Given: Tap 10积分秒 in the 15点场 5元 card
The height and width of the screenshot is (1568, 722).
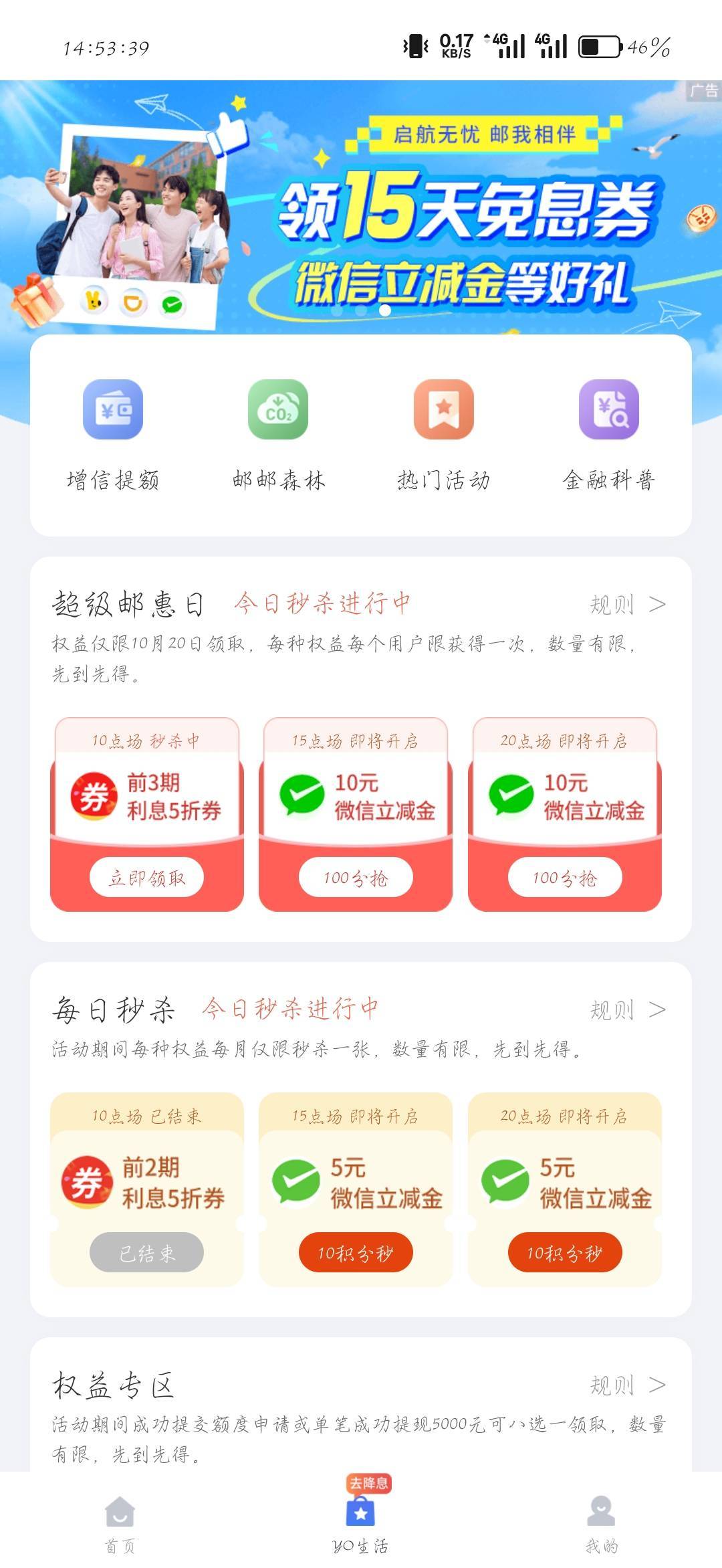Looking at the screenshot, I should [x=356, y=1252].
